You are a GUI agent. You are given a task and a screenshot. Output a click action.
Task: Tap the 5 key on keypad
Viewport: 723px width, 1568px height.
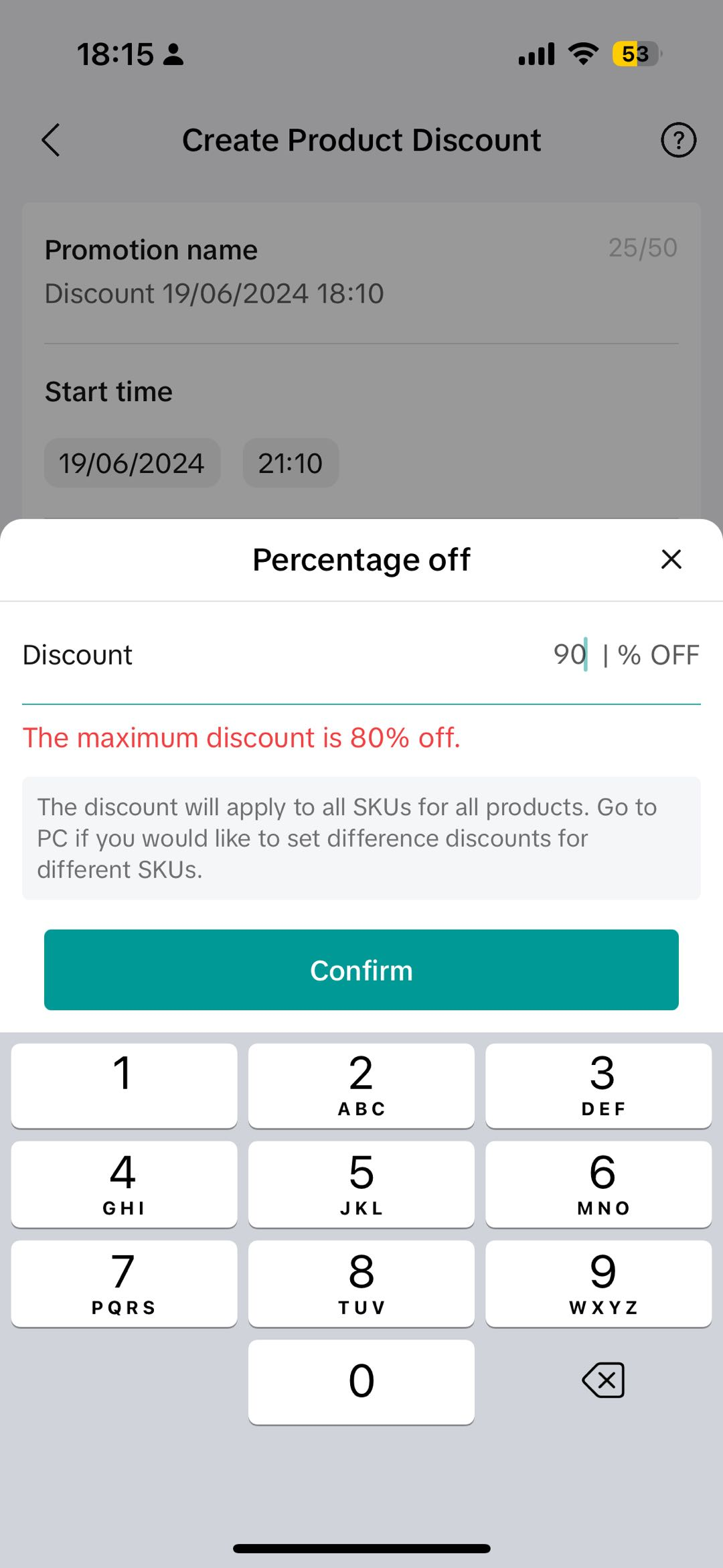point(361,1184)
